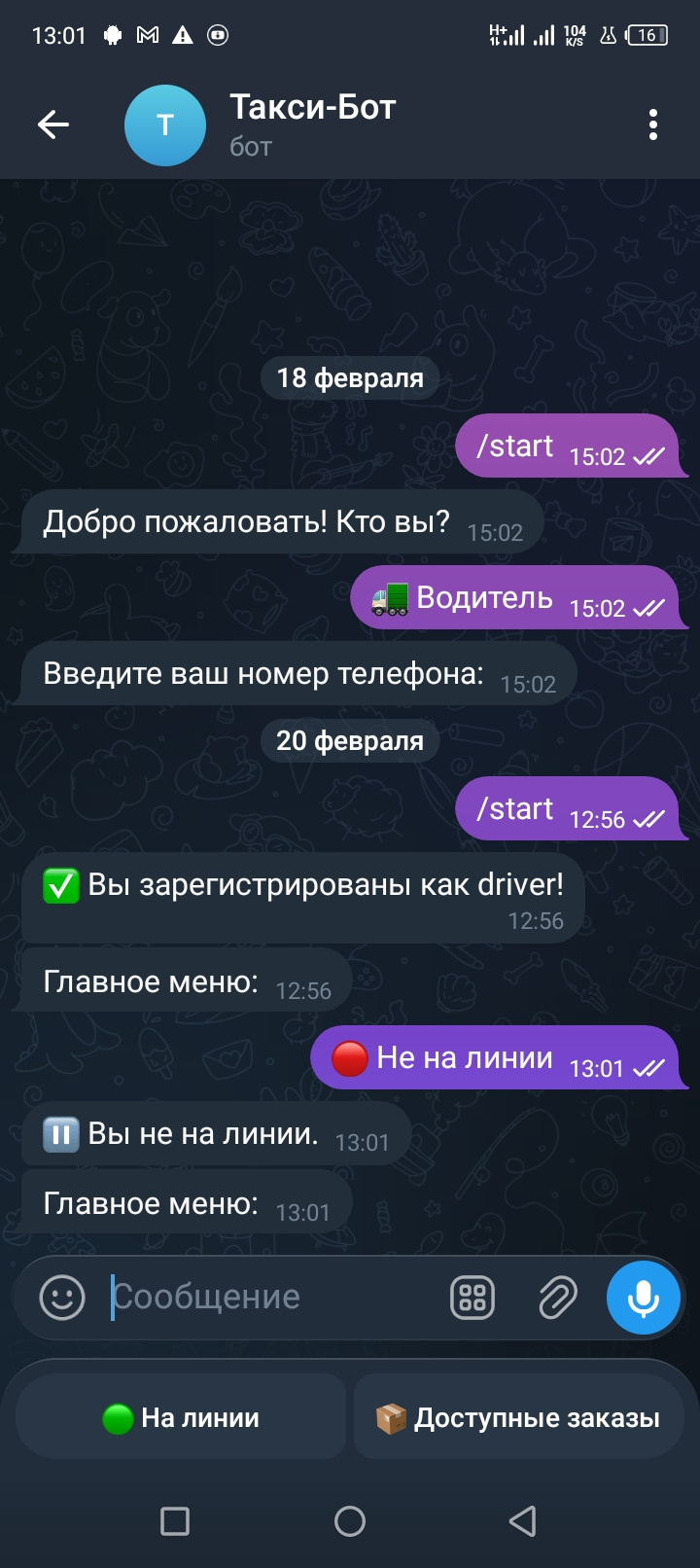The height and width of the screenshot is (1568, 700).
Task: Attach a file with the paperclip
Action: pos(558,1298)
